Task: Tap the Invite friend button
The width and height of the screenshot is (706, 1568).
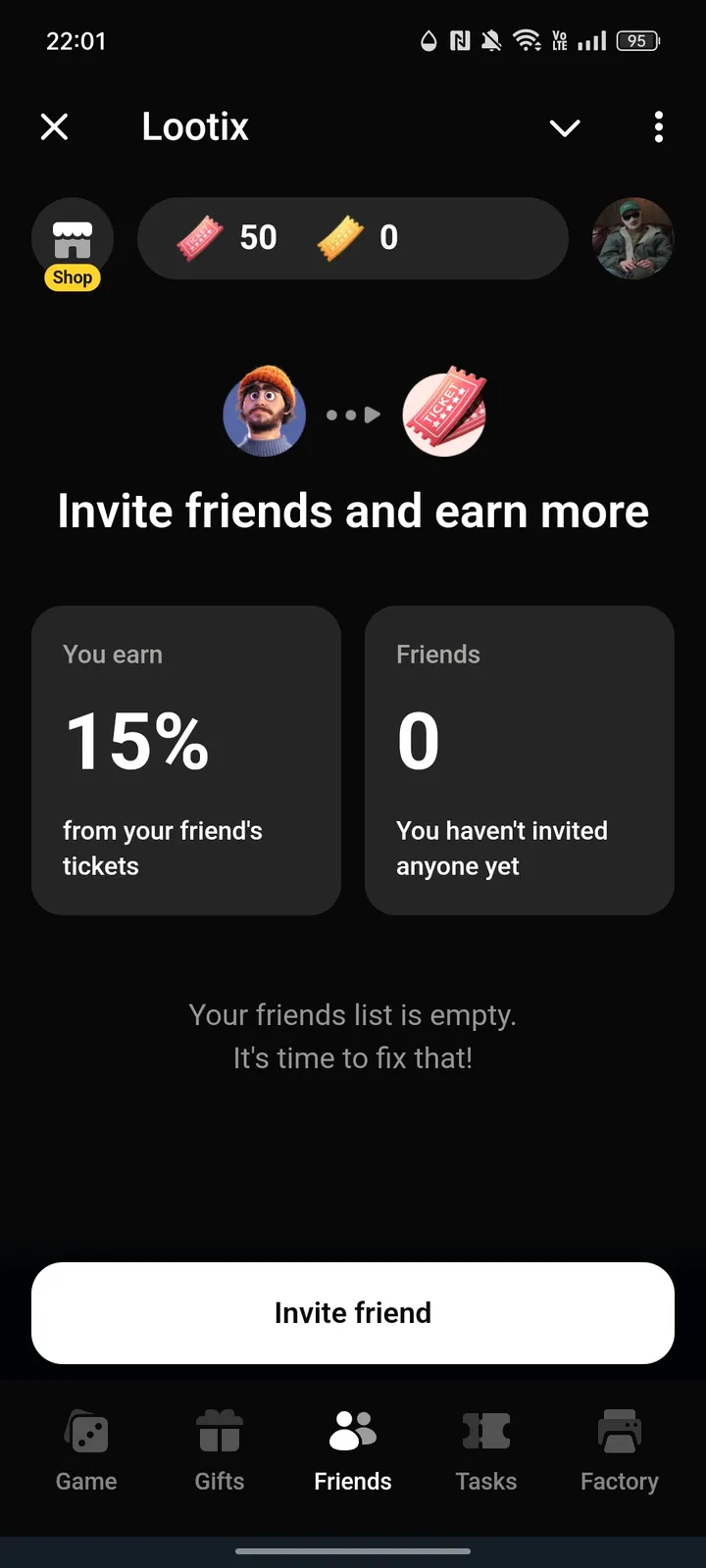Action: click(x=353, y=1312)
